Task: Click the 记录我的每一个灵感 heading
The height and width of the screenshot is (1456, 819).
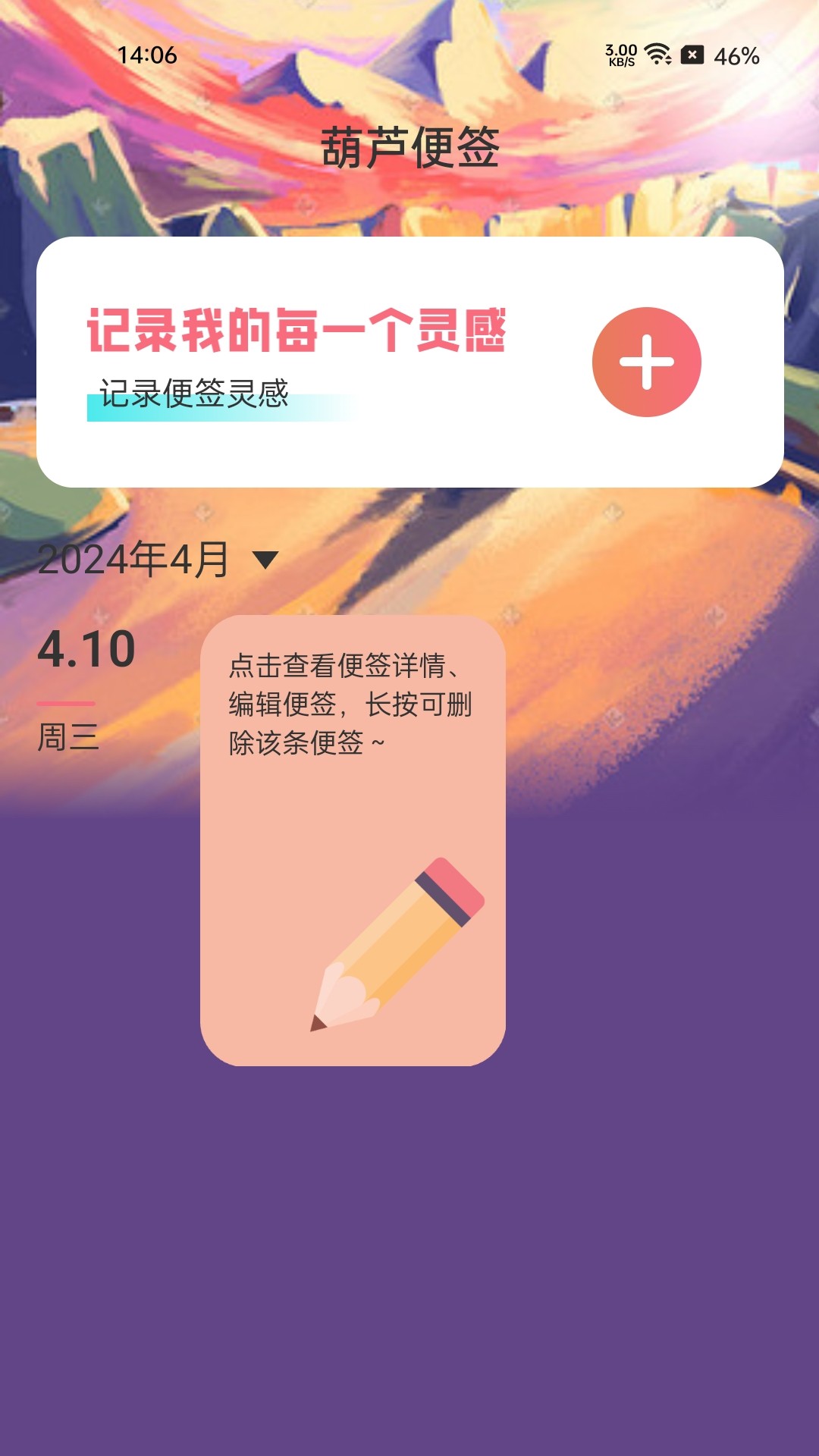Action: click(300, 329)
